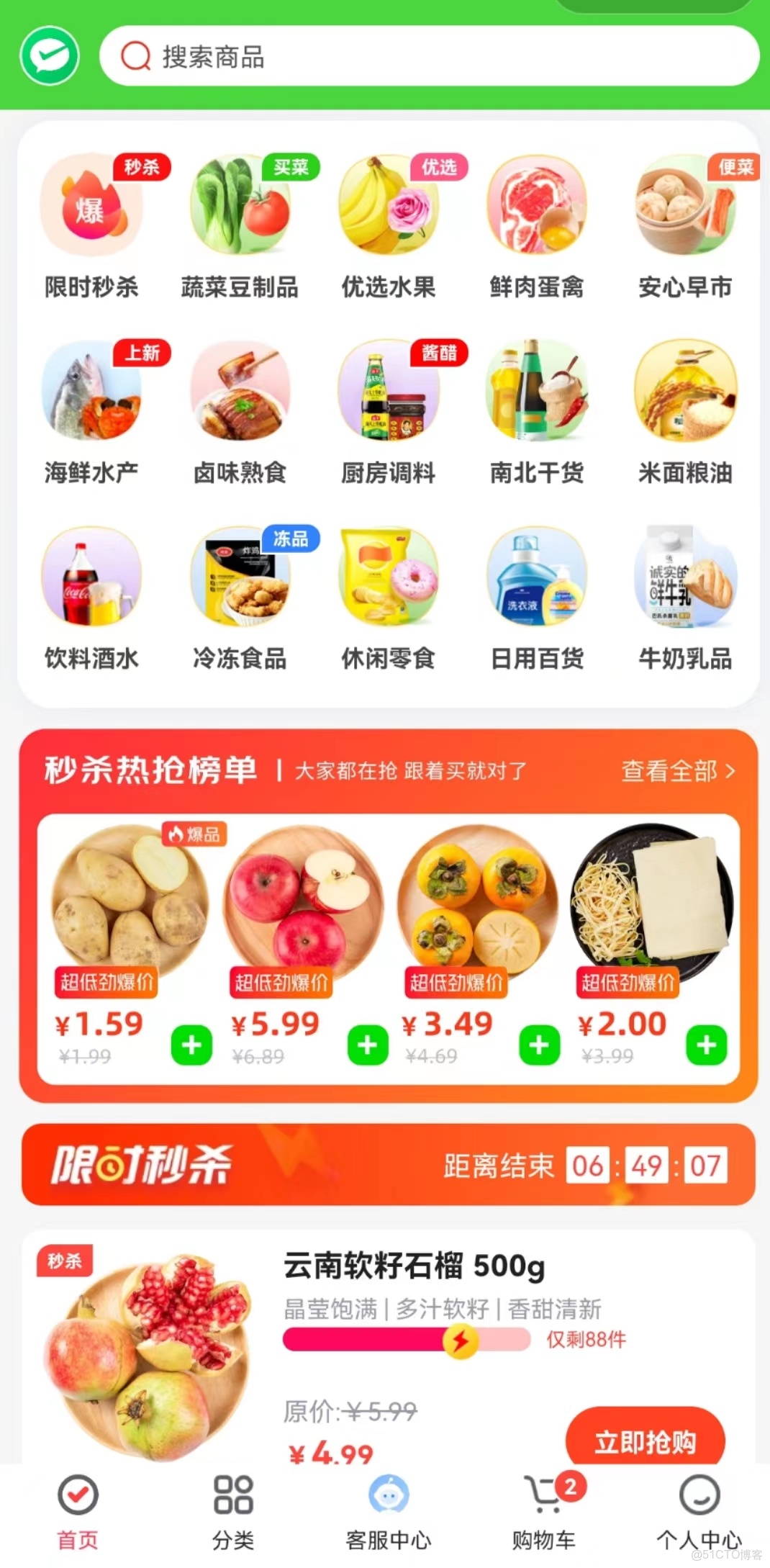This screenshot has height=1568, width=770.
Task: Open the 冷冻食品 frozen food category icon
Action: pos(240,578)
